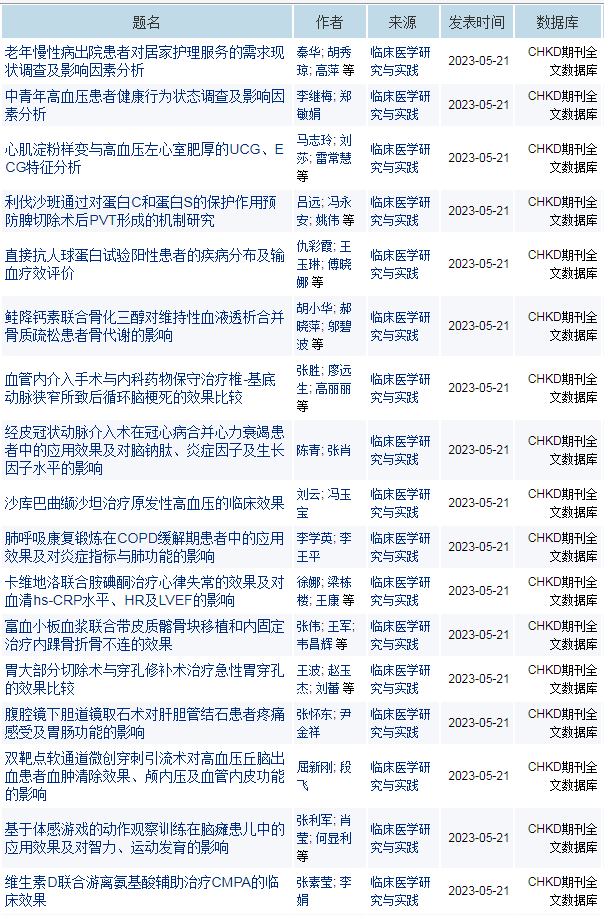Open author 刘云's page
This screenshot has width=604, height=915.
pyautogui.click(x=308, y=494)
